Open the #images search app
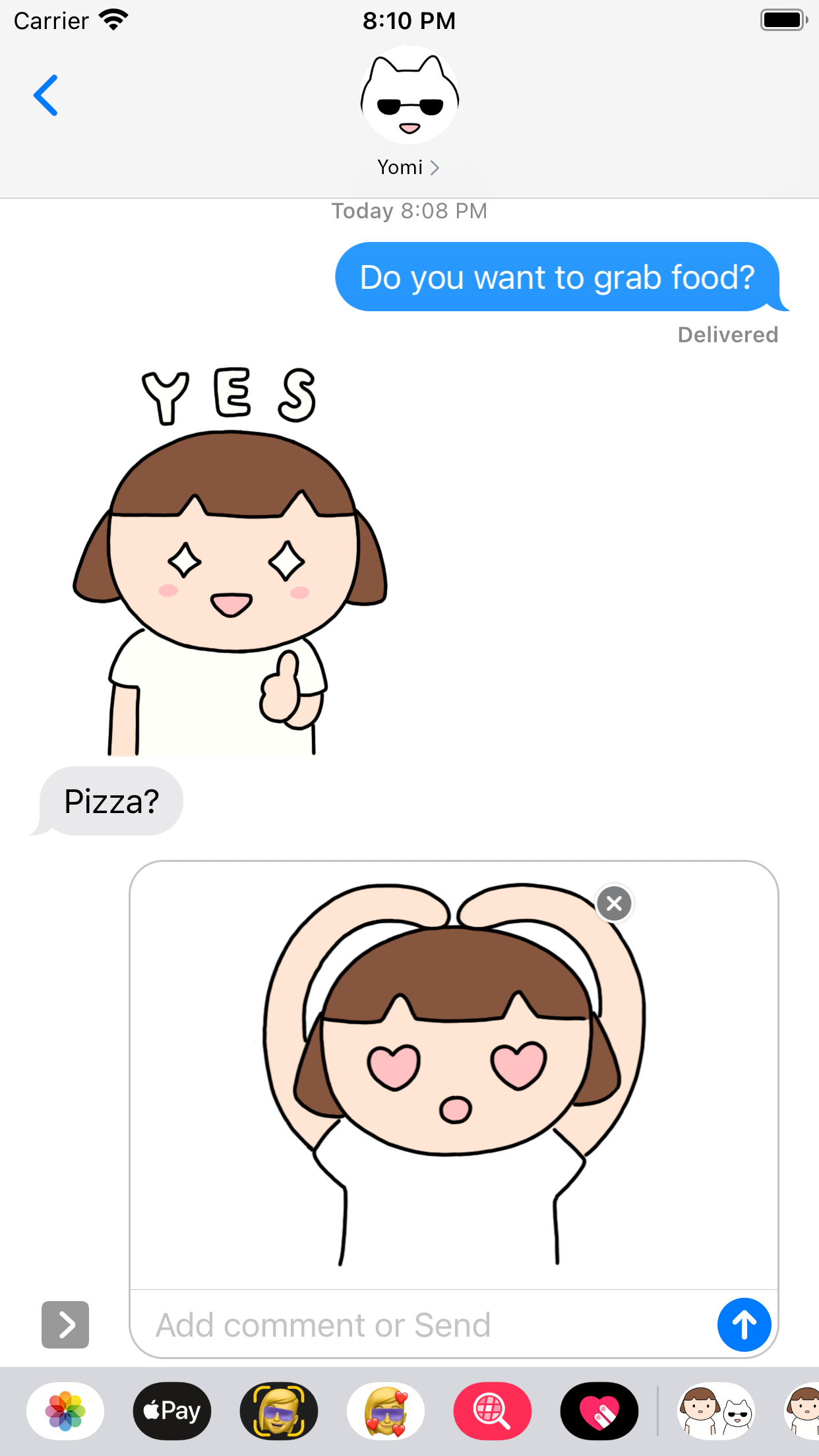This screenshot has width=819, height=1456. [x=492, y=1410]
